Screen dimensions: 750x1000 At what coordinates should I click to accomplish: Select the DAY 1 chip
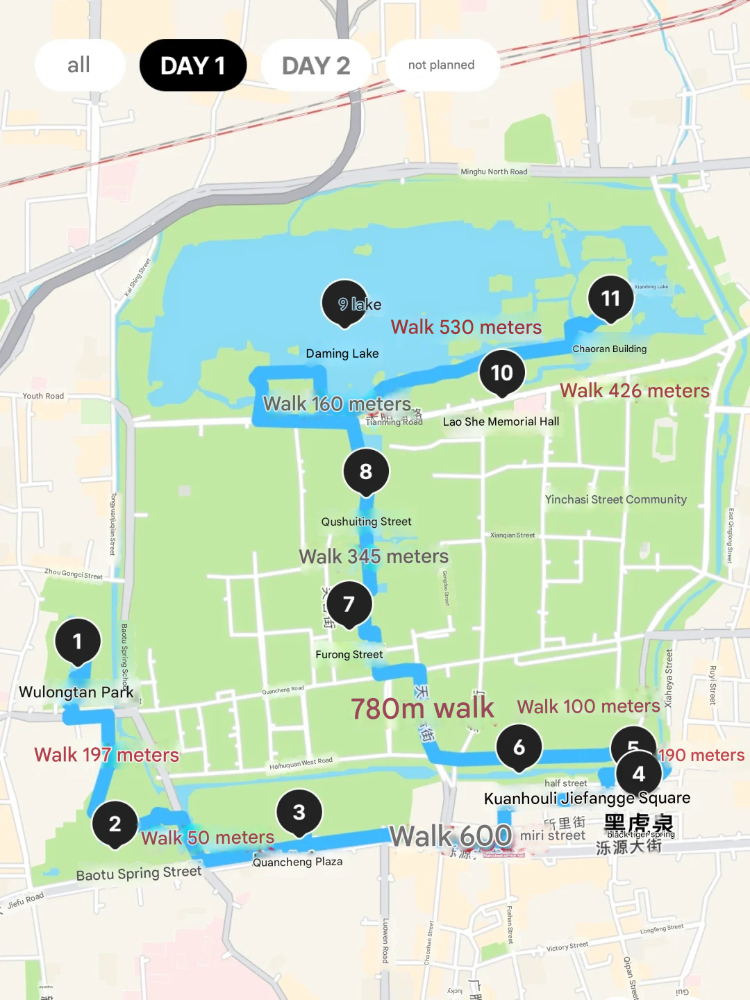pos(192,66)
